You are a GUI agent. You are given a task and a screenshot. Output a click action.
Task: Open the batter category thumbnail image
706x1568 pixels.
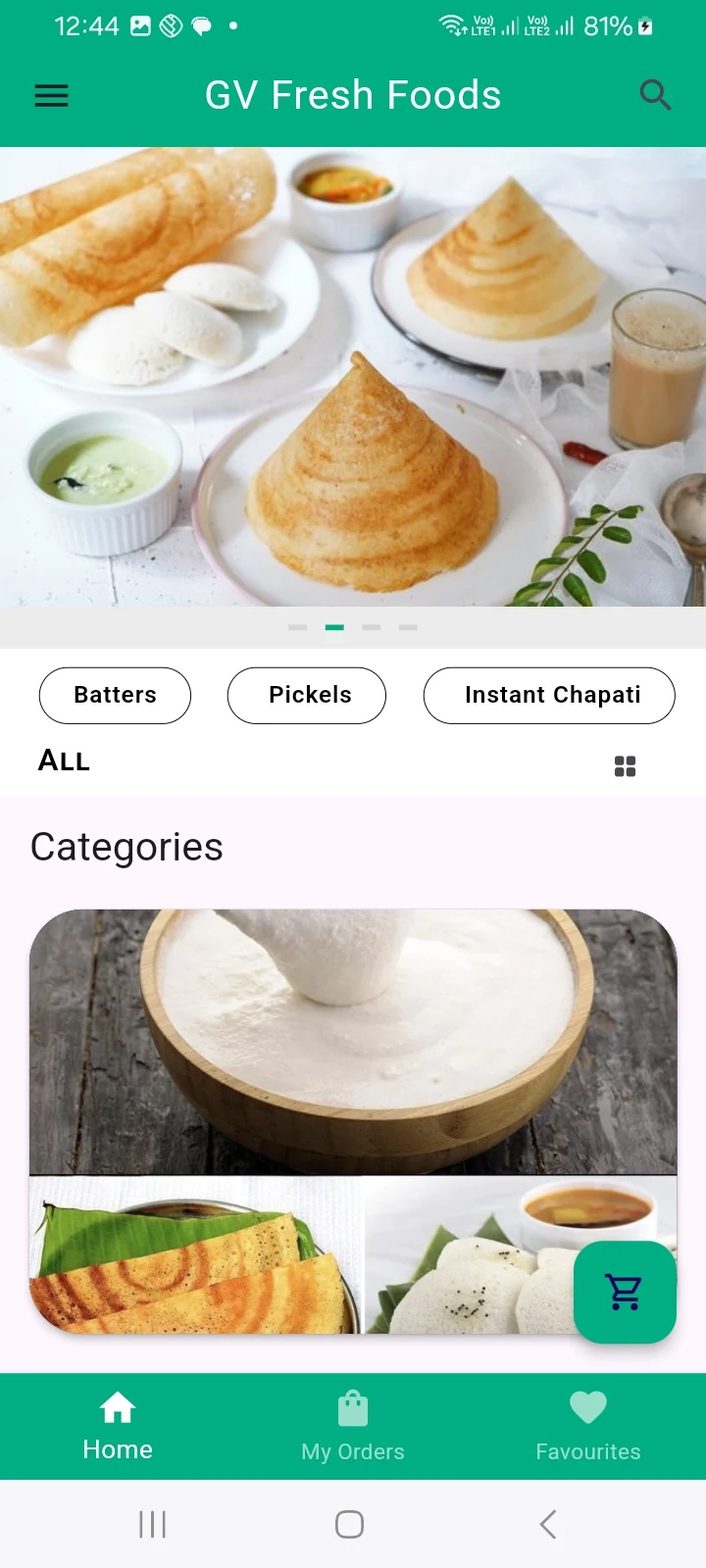click(x=351, y=1042)
